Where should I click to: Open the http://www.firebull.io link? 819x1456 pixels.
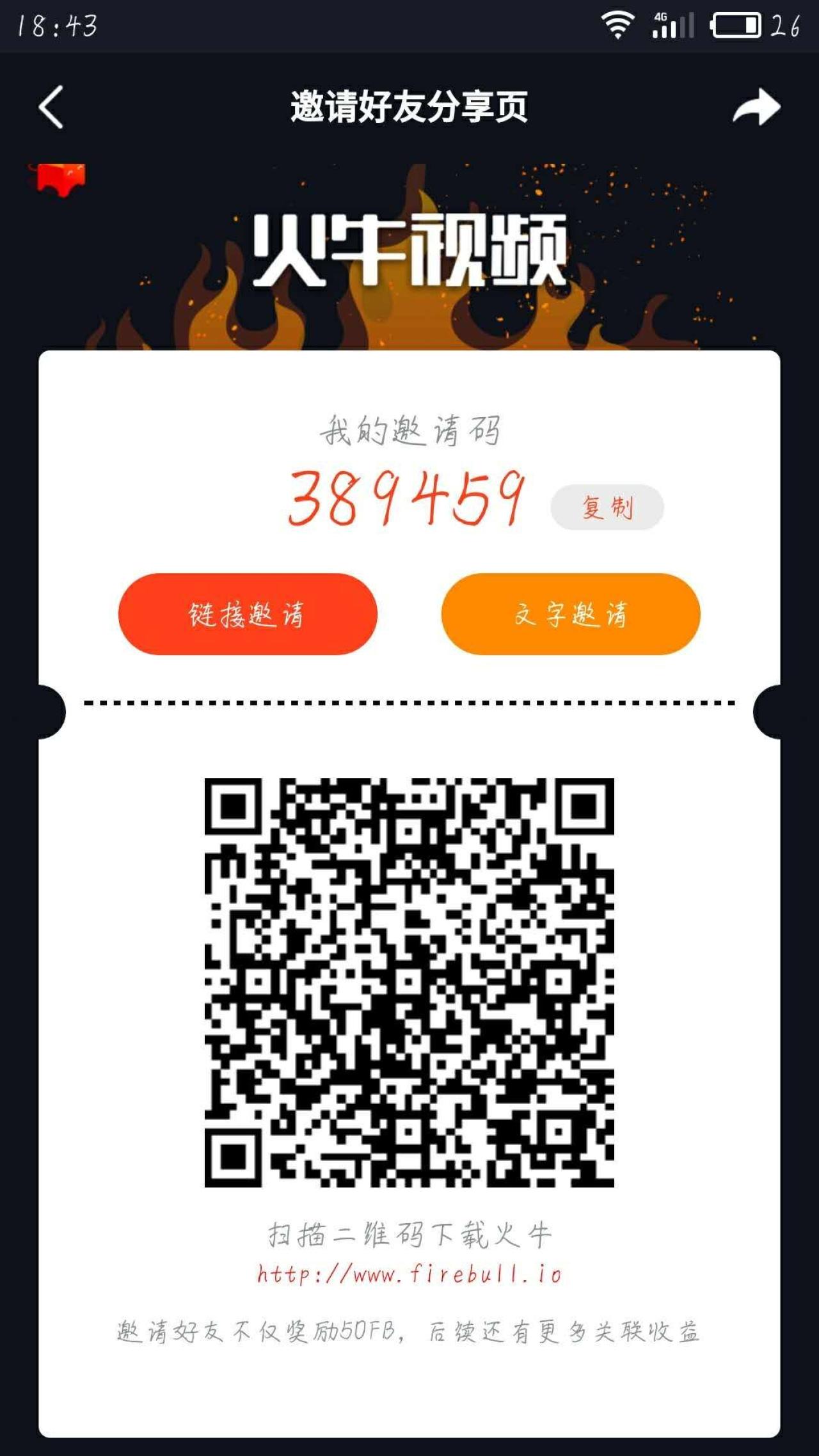409,1274
